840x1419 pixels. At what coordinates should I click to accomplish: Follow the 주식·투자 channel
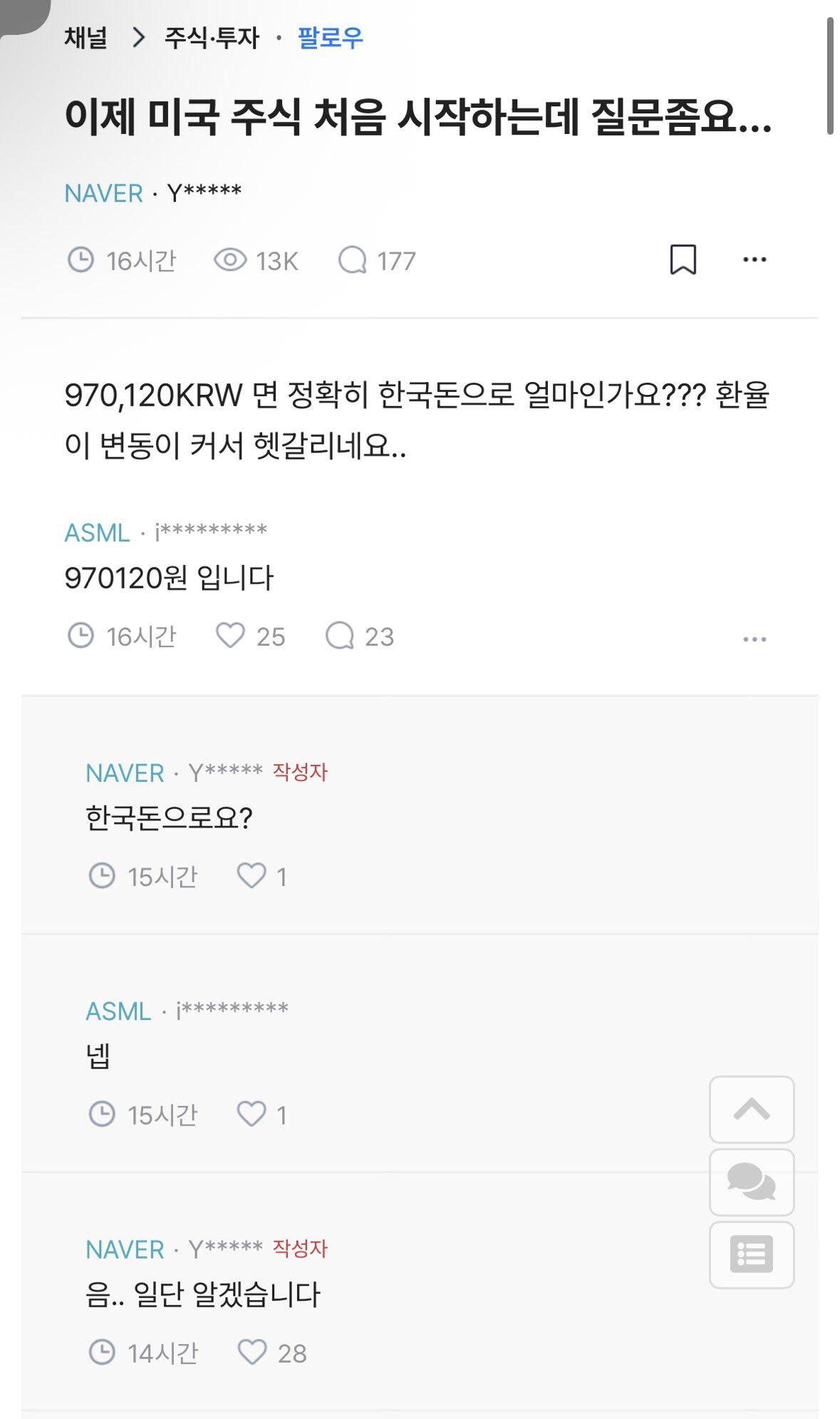(x=330, y=37)
